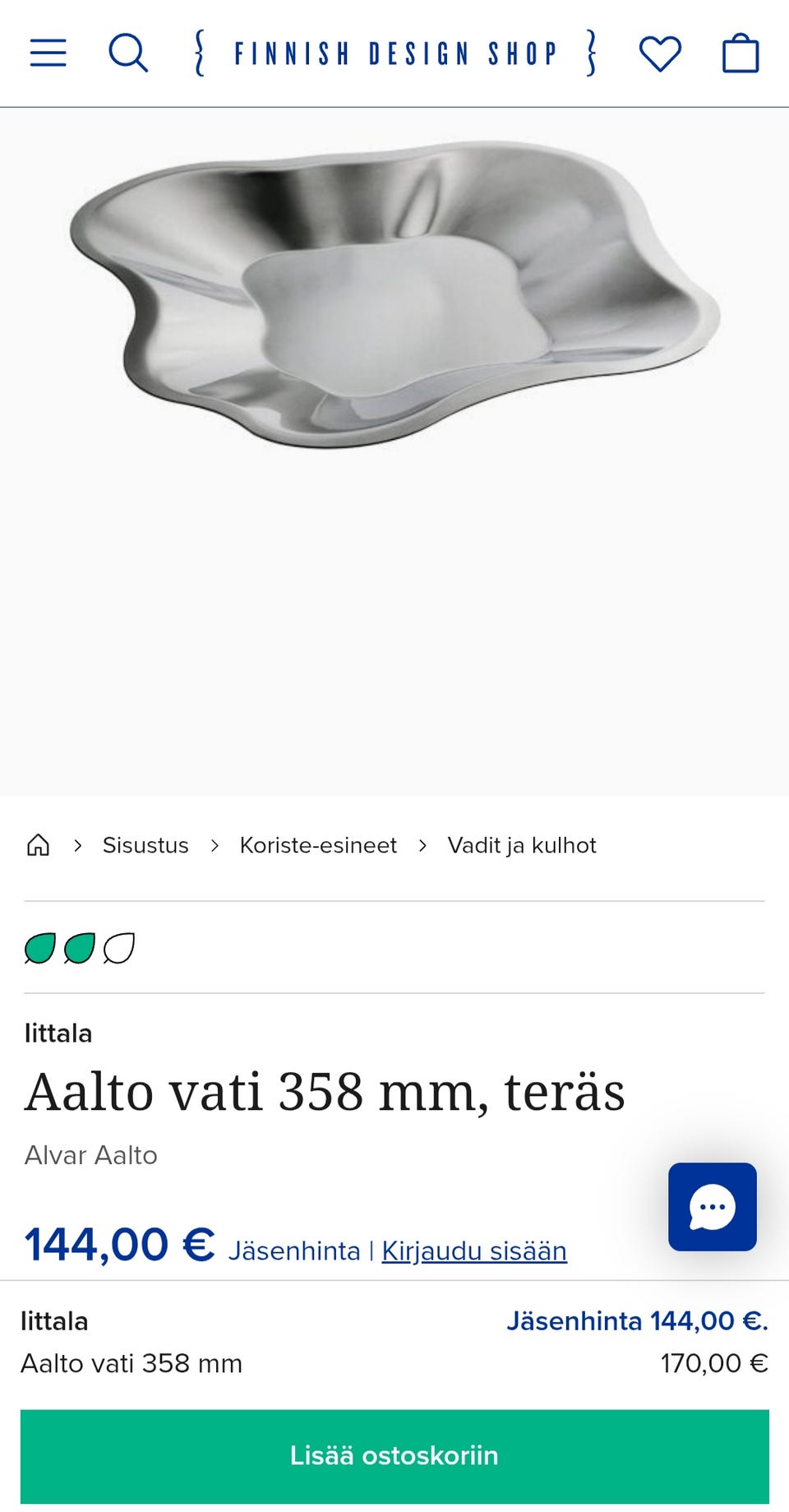Open the Vadit ja kulhot category

click(521, 844)
